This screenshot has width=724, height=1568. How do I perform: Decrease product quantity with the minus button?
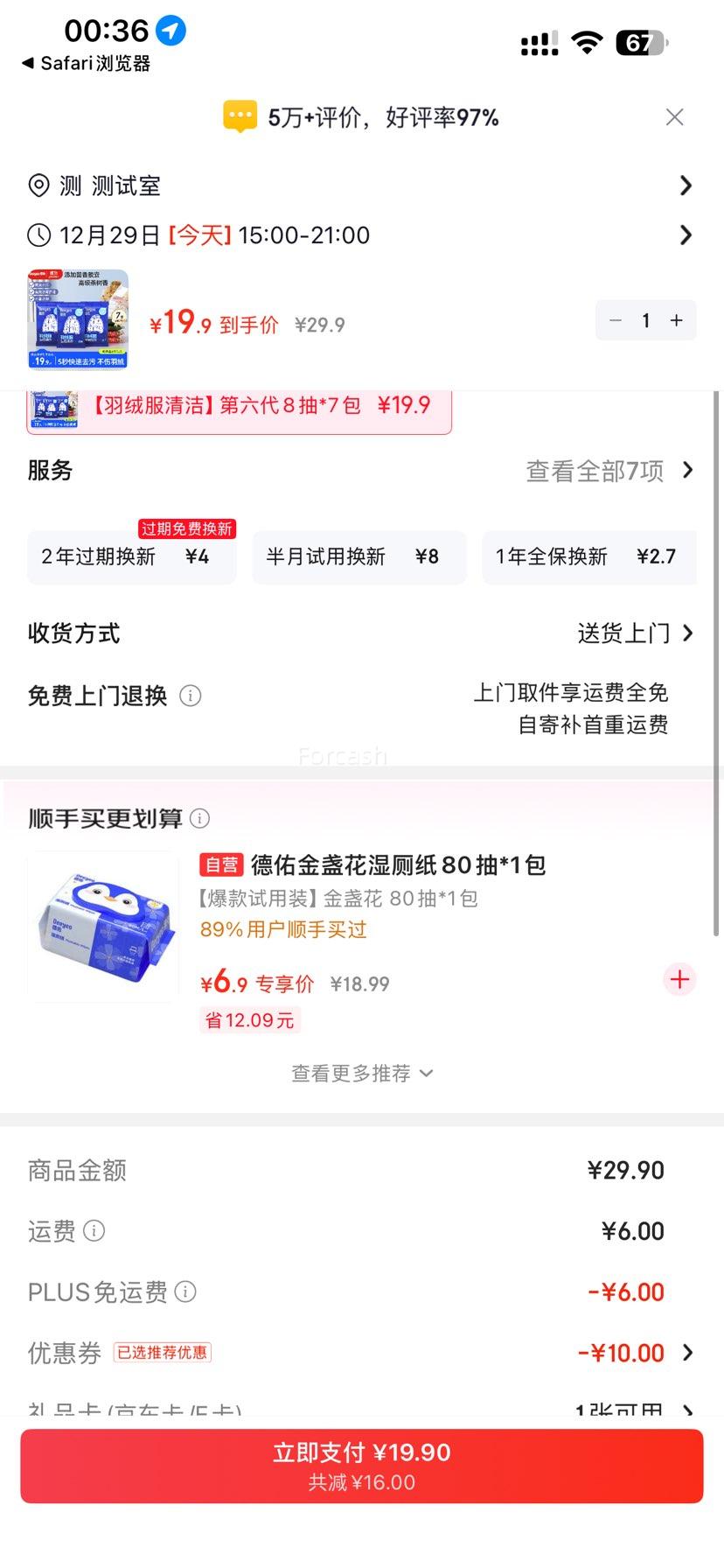point(616,321)
